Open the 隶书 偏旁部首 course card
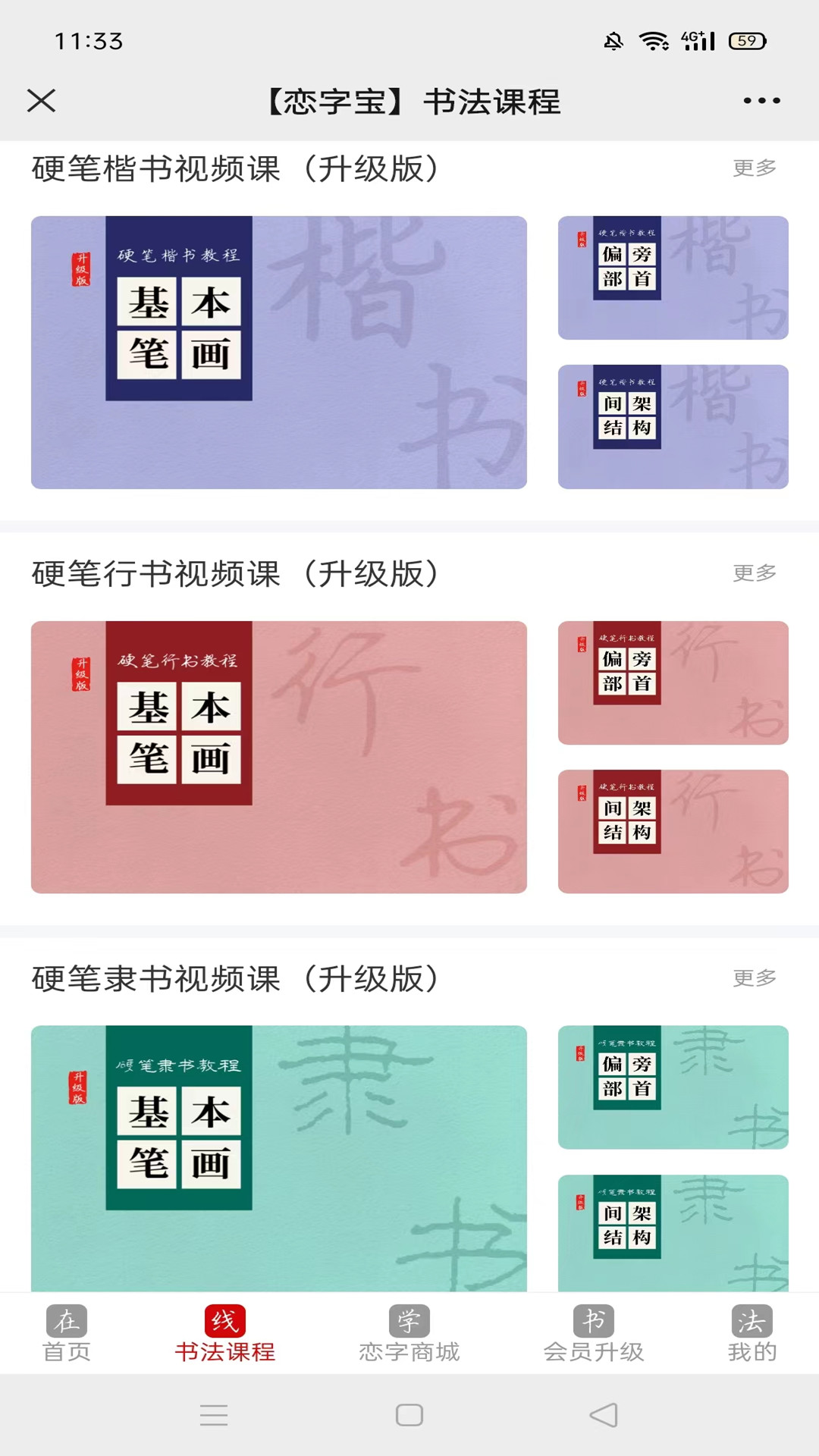This screenshot has height=1456, width=819. (673, 1087)
